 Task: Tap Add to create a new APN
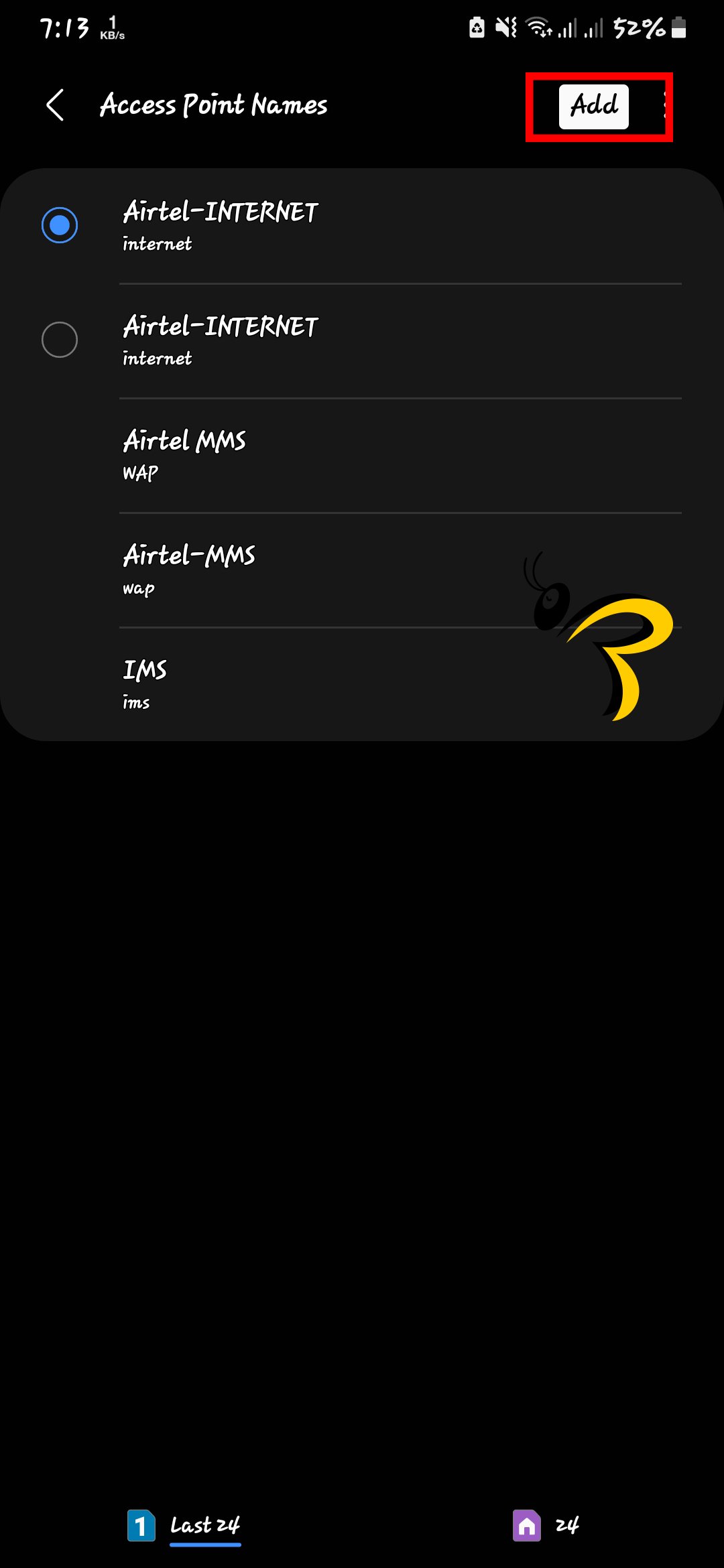(x=593, y=107)
